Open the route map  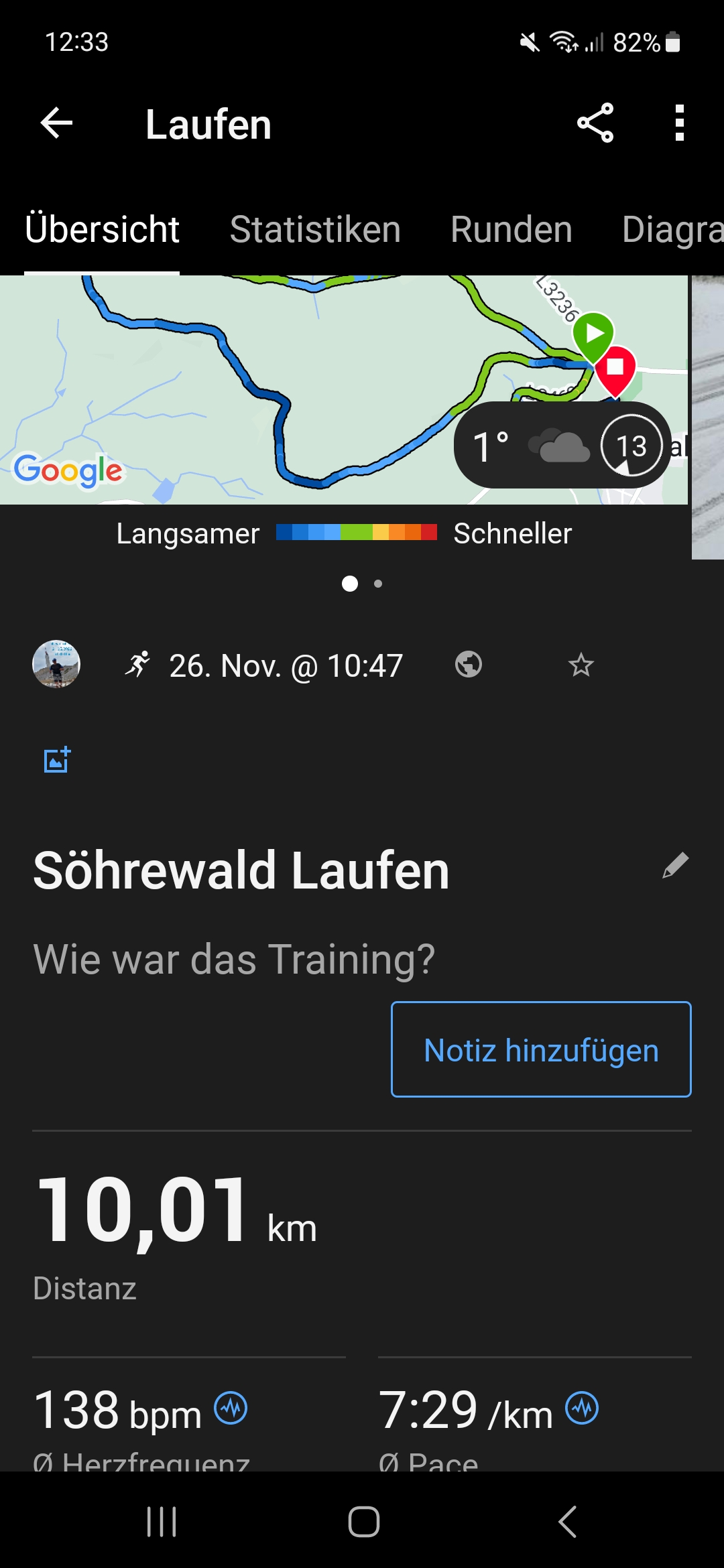click(268, 389)
